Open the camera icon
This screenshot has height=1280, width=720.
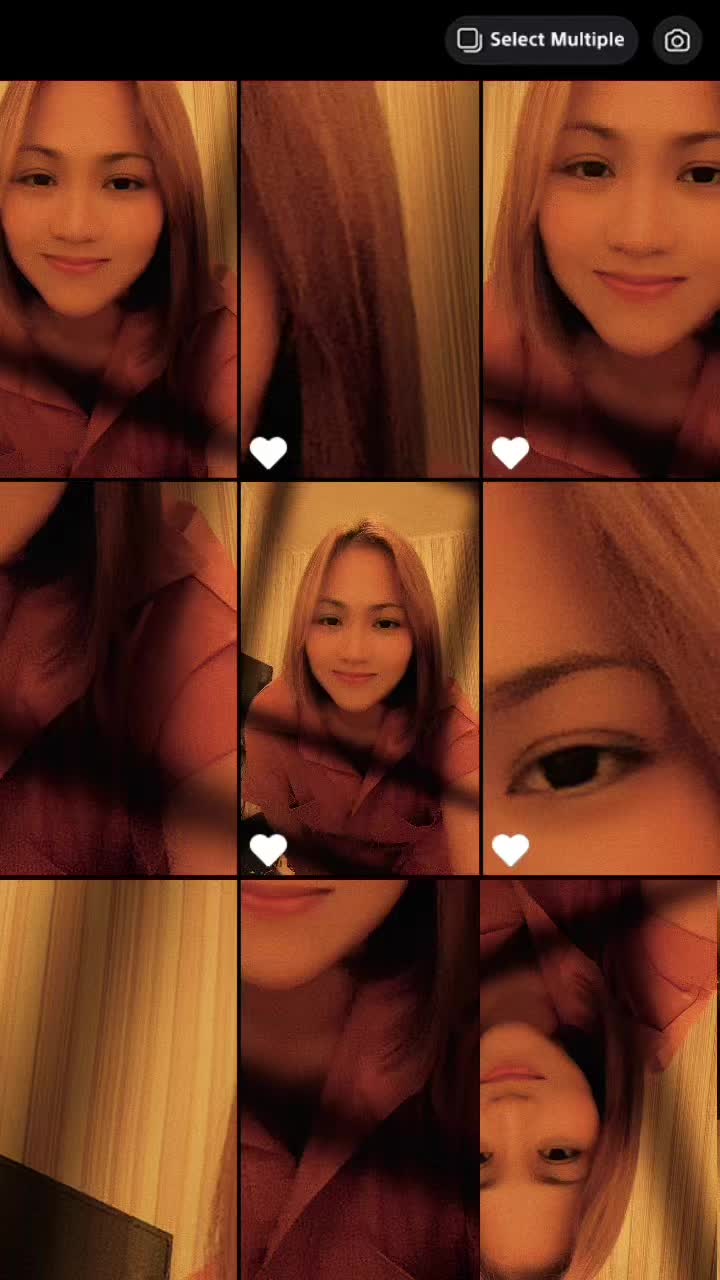coord(677,40)
